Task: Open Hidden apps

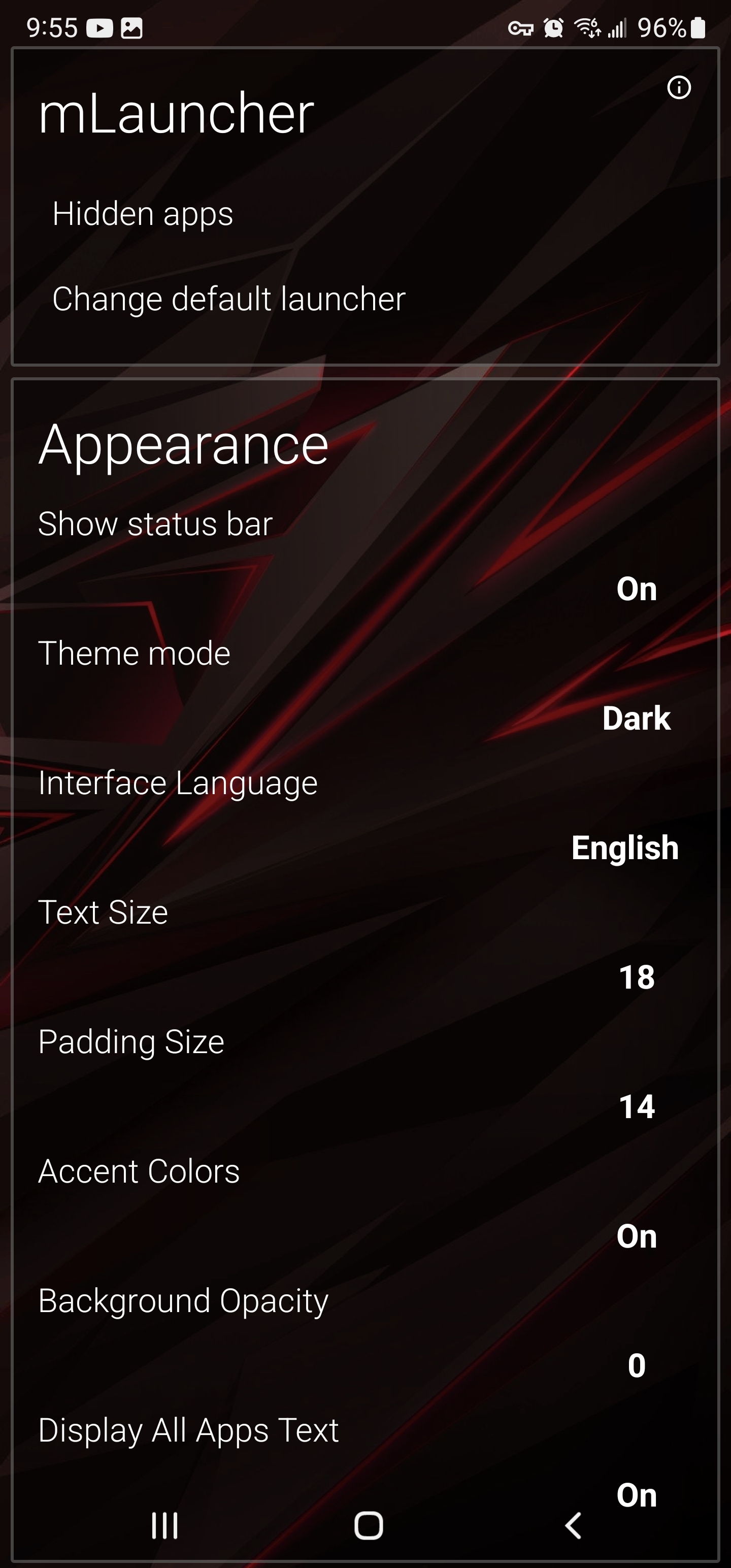Action: (x=143, y=214)
